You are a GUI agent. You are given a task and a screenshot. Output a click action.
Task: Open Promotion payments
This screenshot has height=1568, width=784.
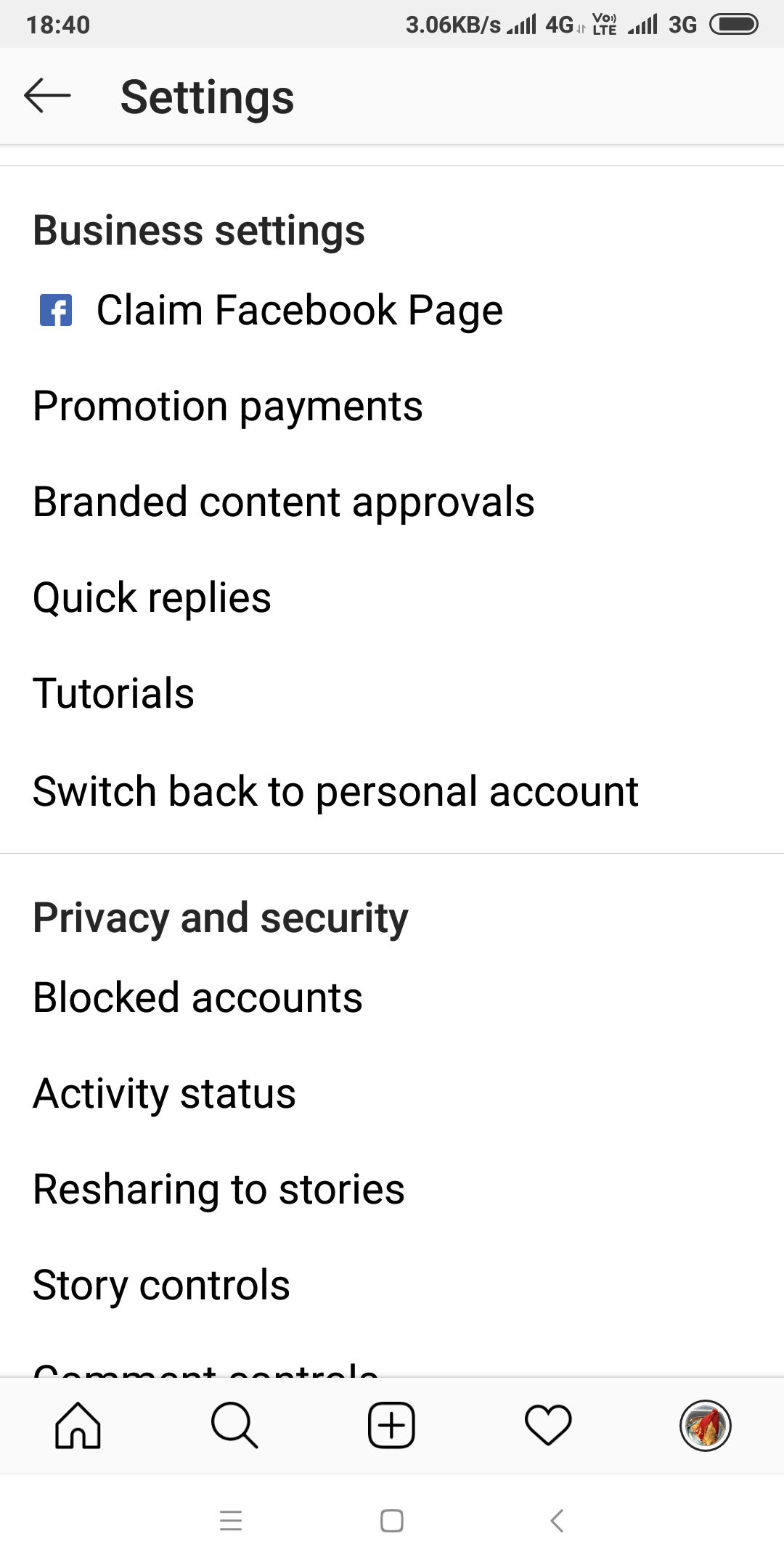(228, 406)
